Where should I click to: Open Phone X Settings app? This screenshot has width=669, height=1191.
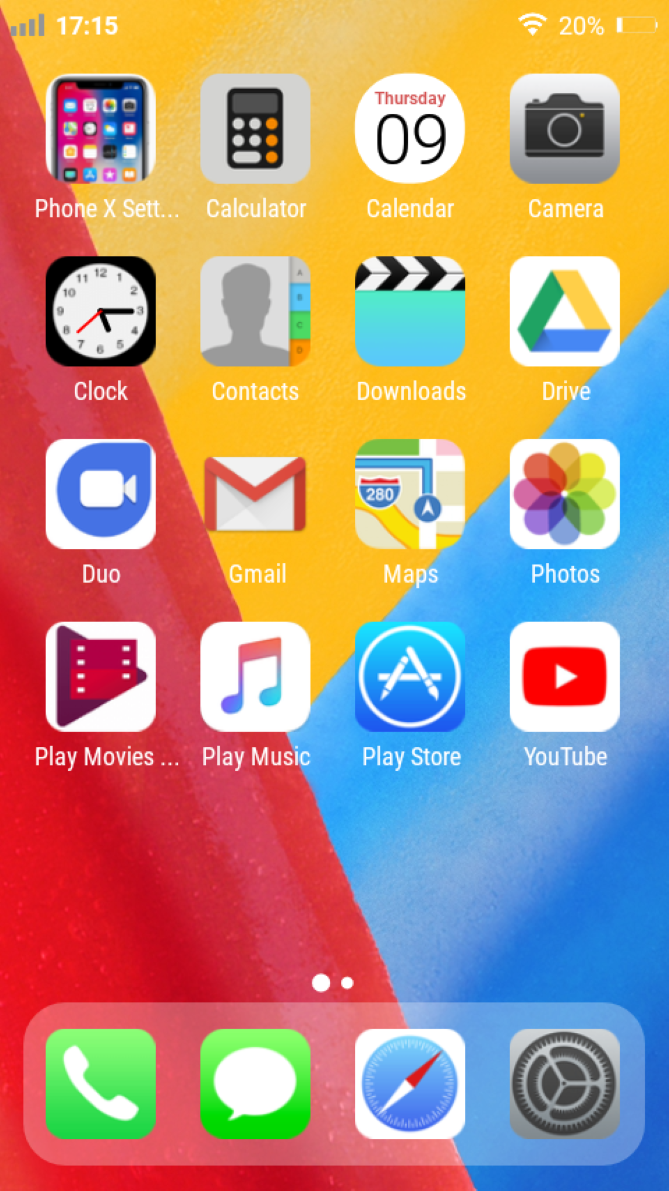[x=101, y=129]
